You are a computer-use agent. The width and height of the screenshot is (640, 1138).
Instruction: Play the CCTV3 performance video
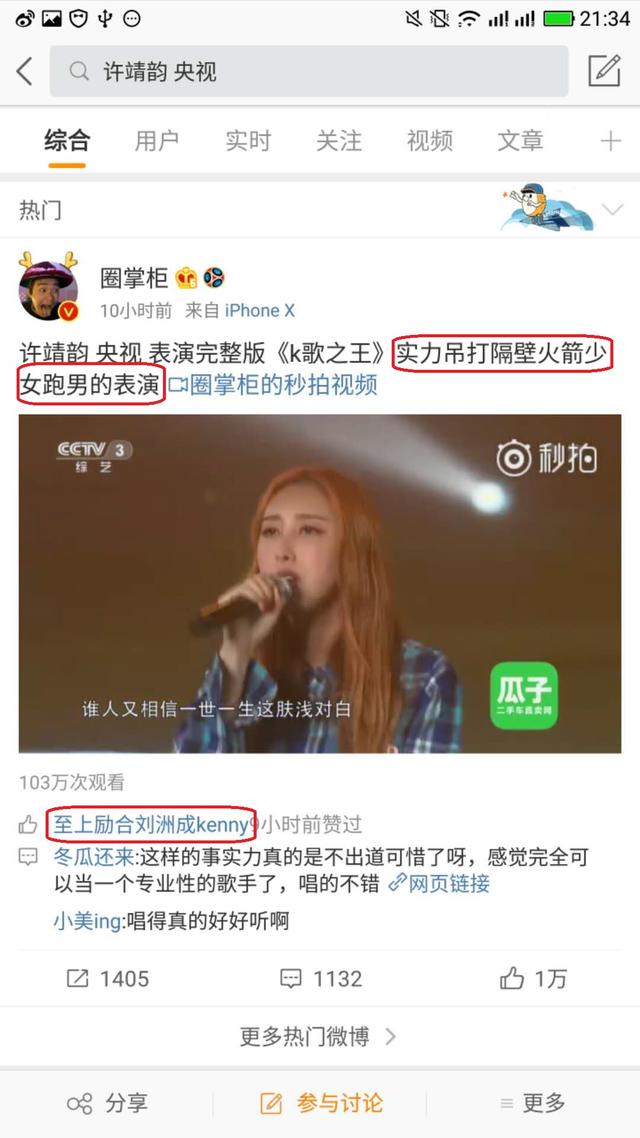(320, 583)
